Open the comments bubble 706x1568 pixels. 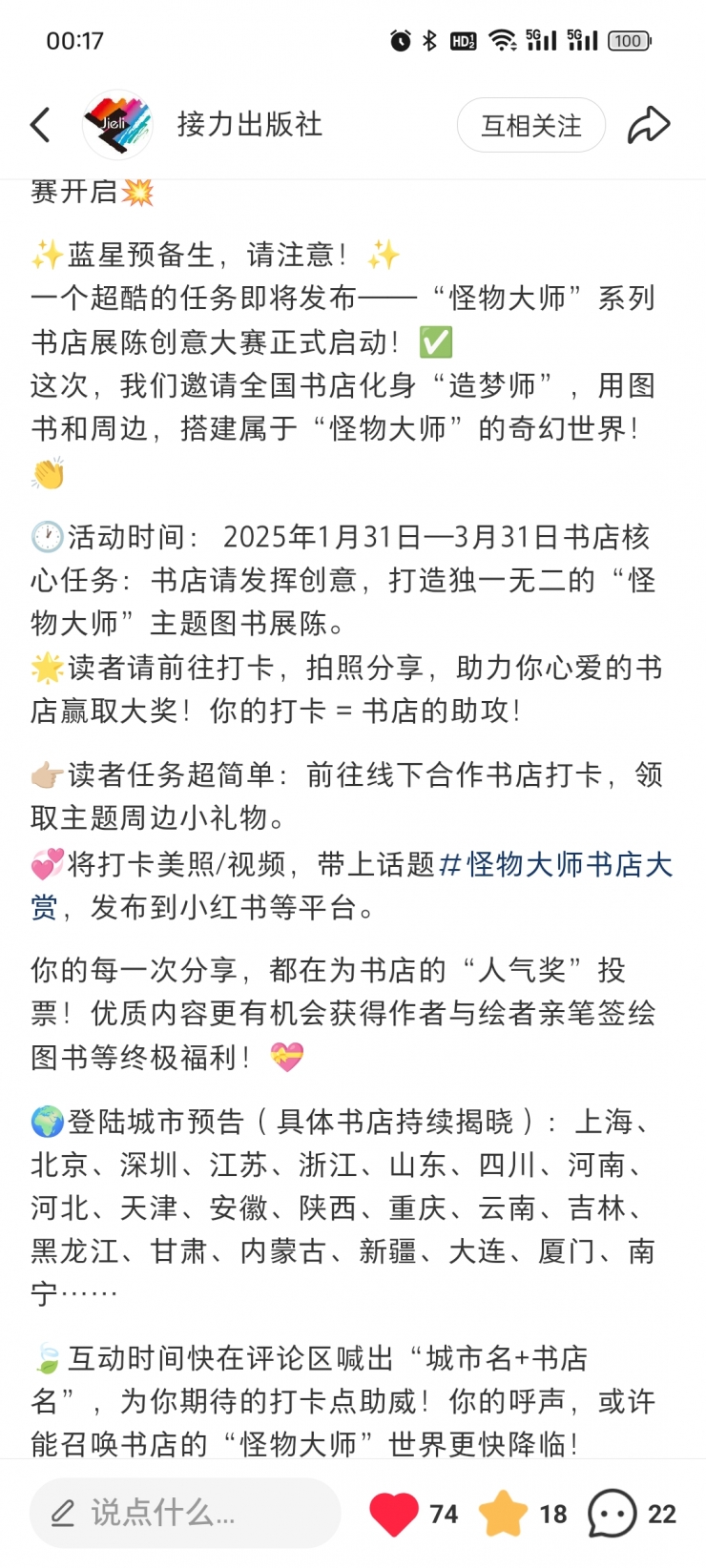[x=612, y=1513]
